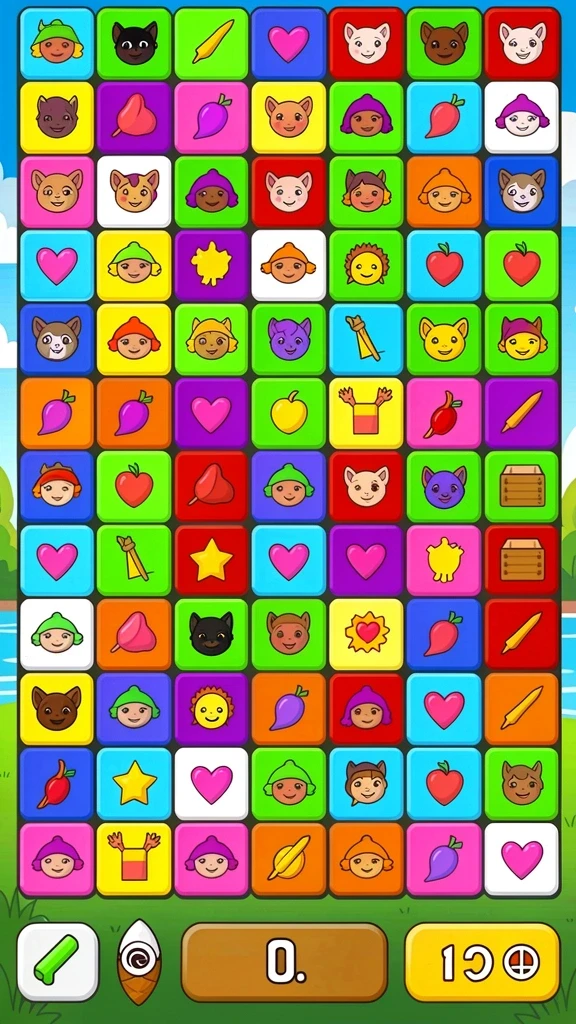
Task: Tap the green stick booster button
Action: (57, 962)
